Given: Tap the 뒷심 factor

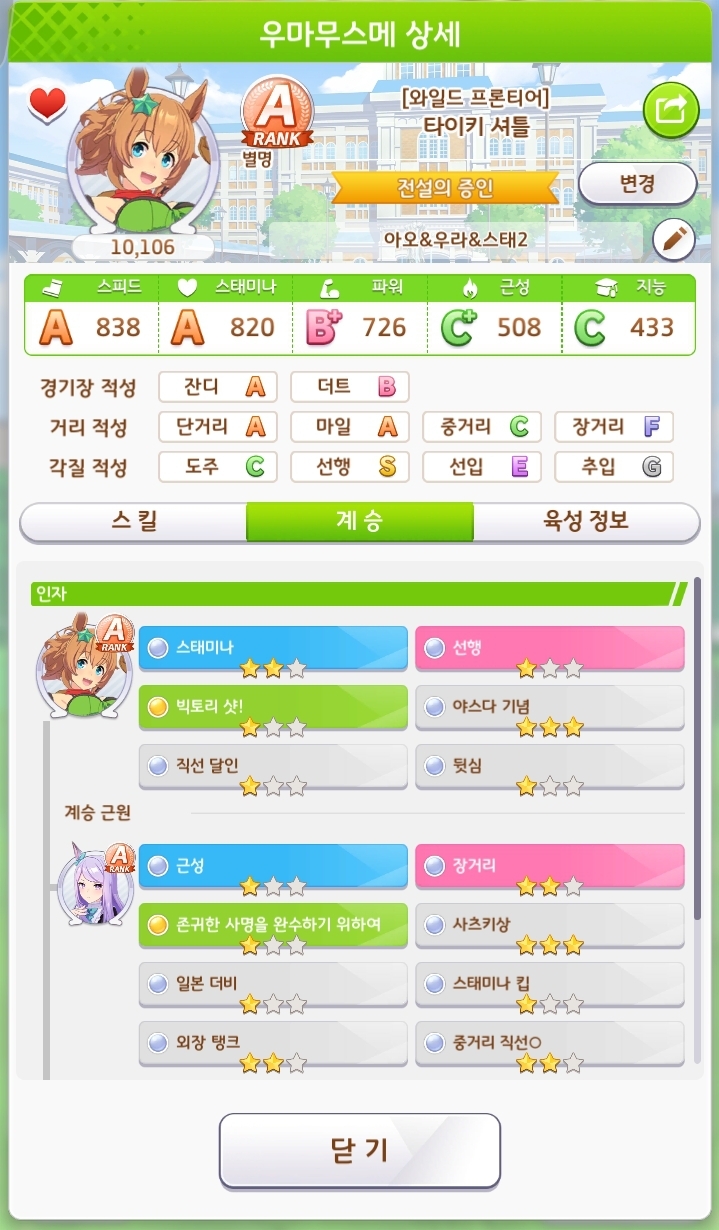Looking at the screenshot, I should pyautogui.click(x=549, y=766).
